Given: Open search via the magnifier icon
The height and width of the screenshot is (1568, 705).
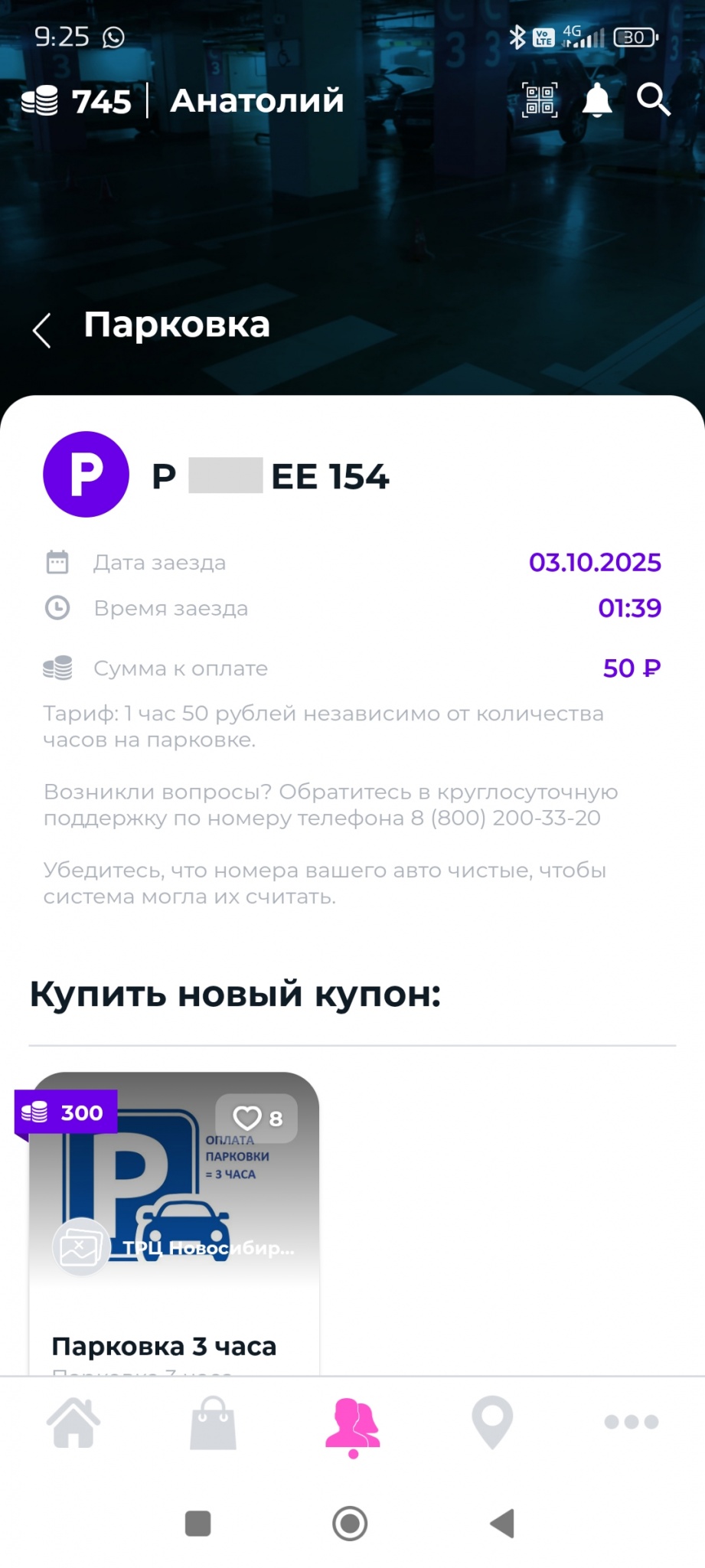Looking at the screenshot, I should coord(654,100).
